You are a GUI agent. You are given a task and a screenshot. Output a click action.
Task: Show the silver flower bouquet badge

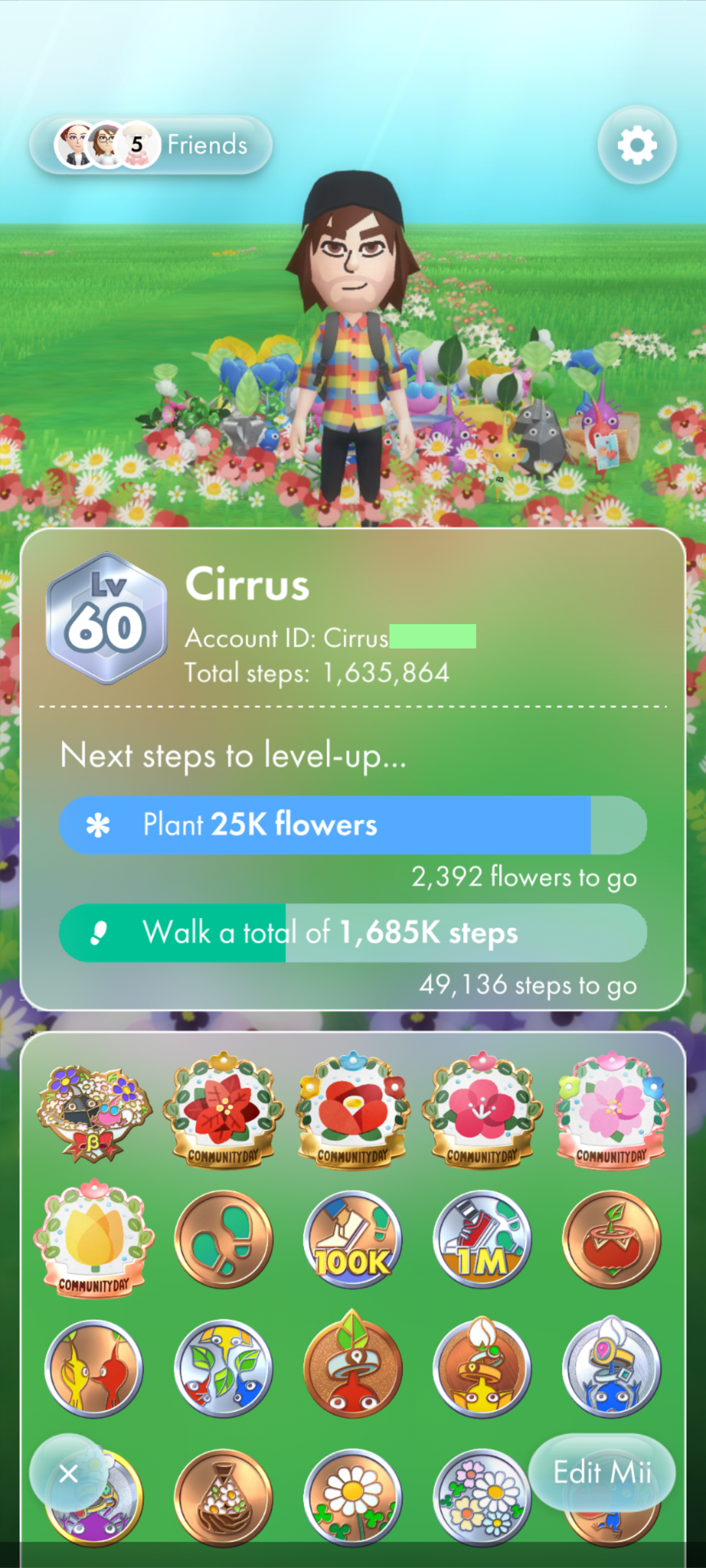coord(482,1497)
